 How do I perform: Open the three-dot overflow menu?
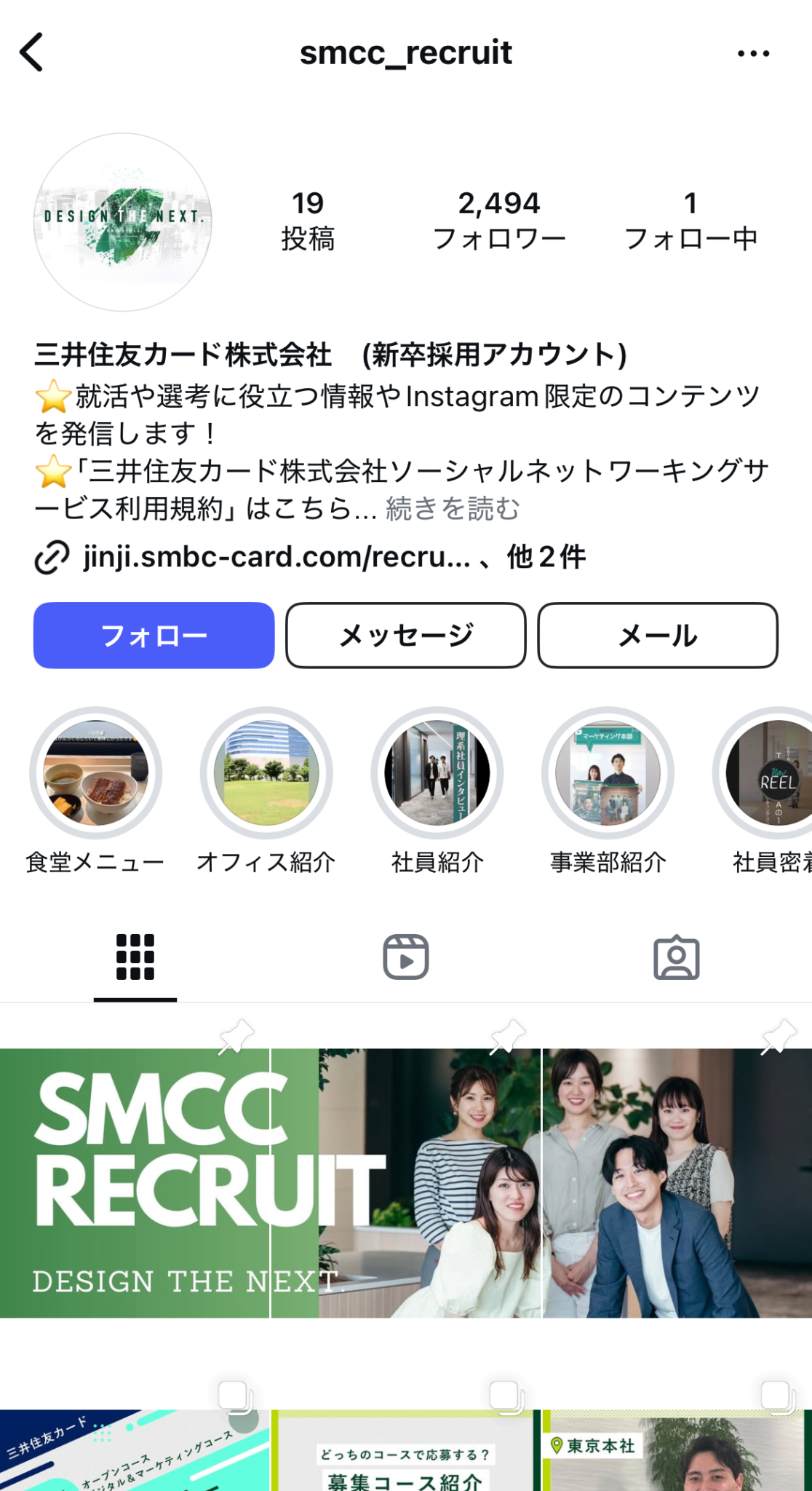pos(753,53)
